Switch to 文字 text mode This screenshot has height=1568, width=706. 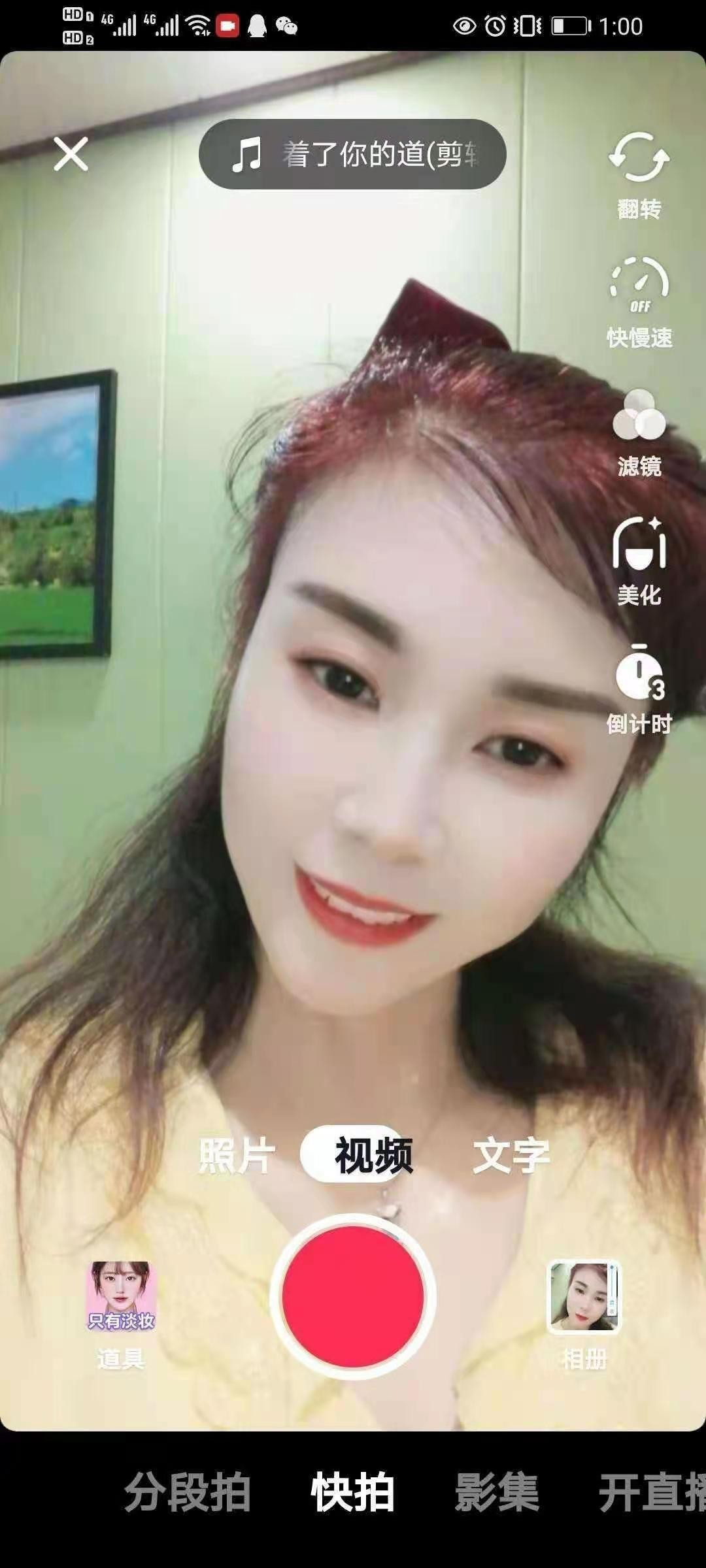point(511,1155)
